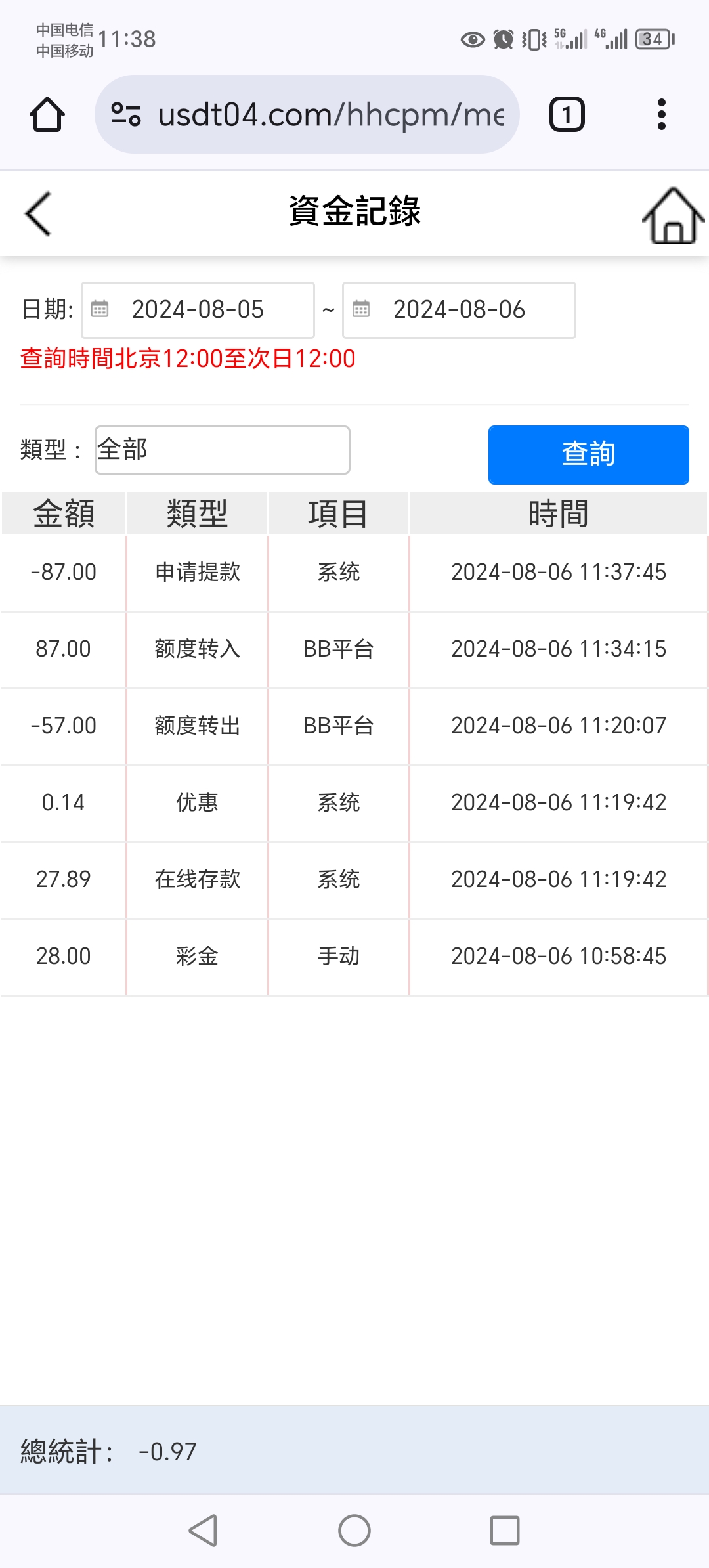
Task: Tap the blue 查詢 button
Action: (x=588, y=454)
